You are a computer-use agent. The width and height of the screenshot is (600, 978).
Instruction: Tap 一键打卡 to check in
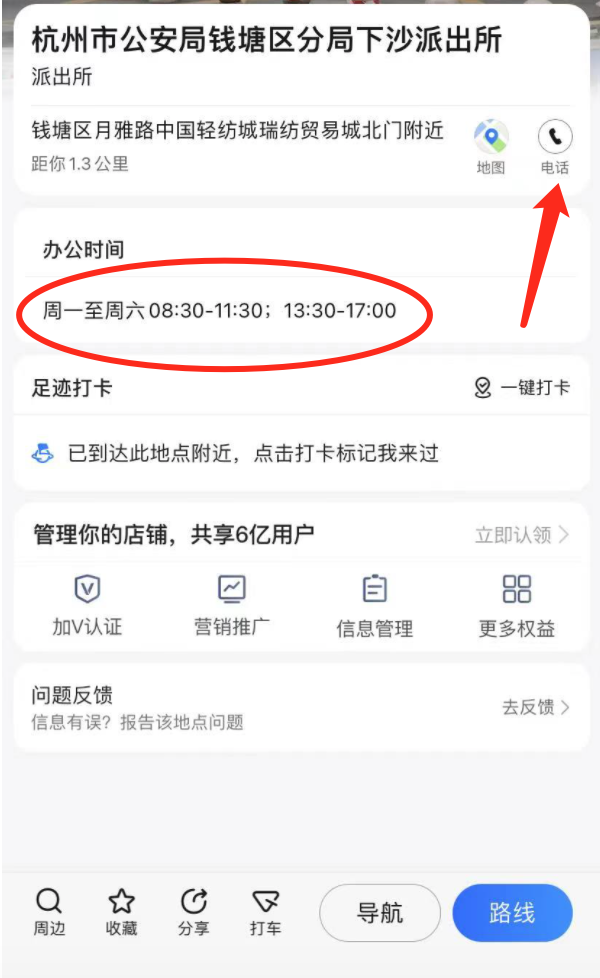click(x=521, y=388)
